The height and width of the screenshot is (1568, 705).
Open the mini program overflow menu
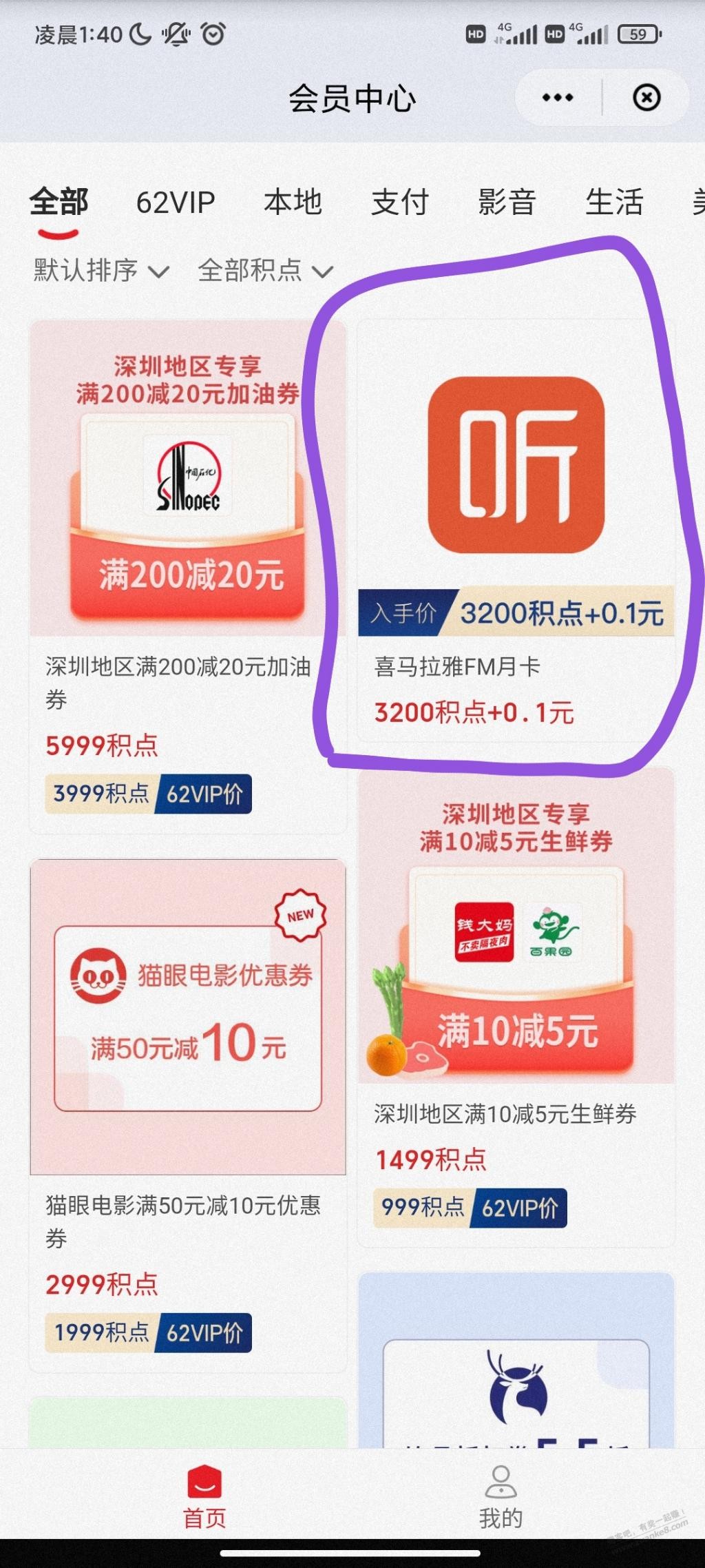point(557,98)
